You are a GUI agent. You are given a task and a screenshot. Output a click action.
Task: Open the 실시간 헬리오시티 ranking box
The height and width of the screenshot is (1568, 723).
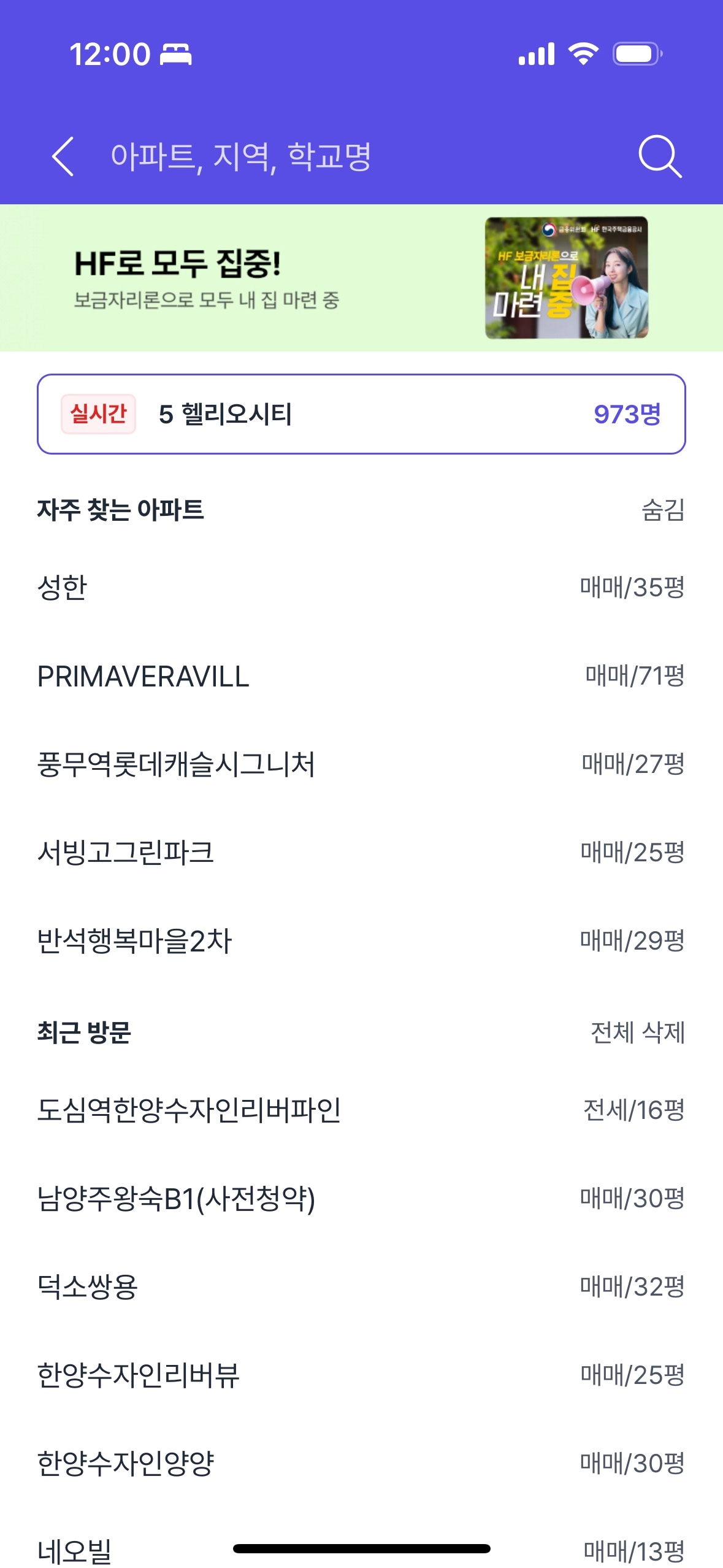tap(361, 414)
